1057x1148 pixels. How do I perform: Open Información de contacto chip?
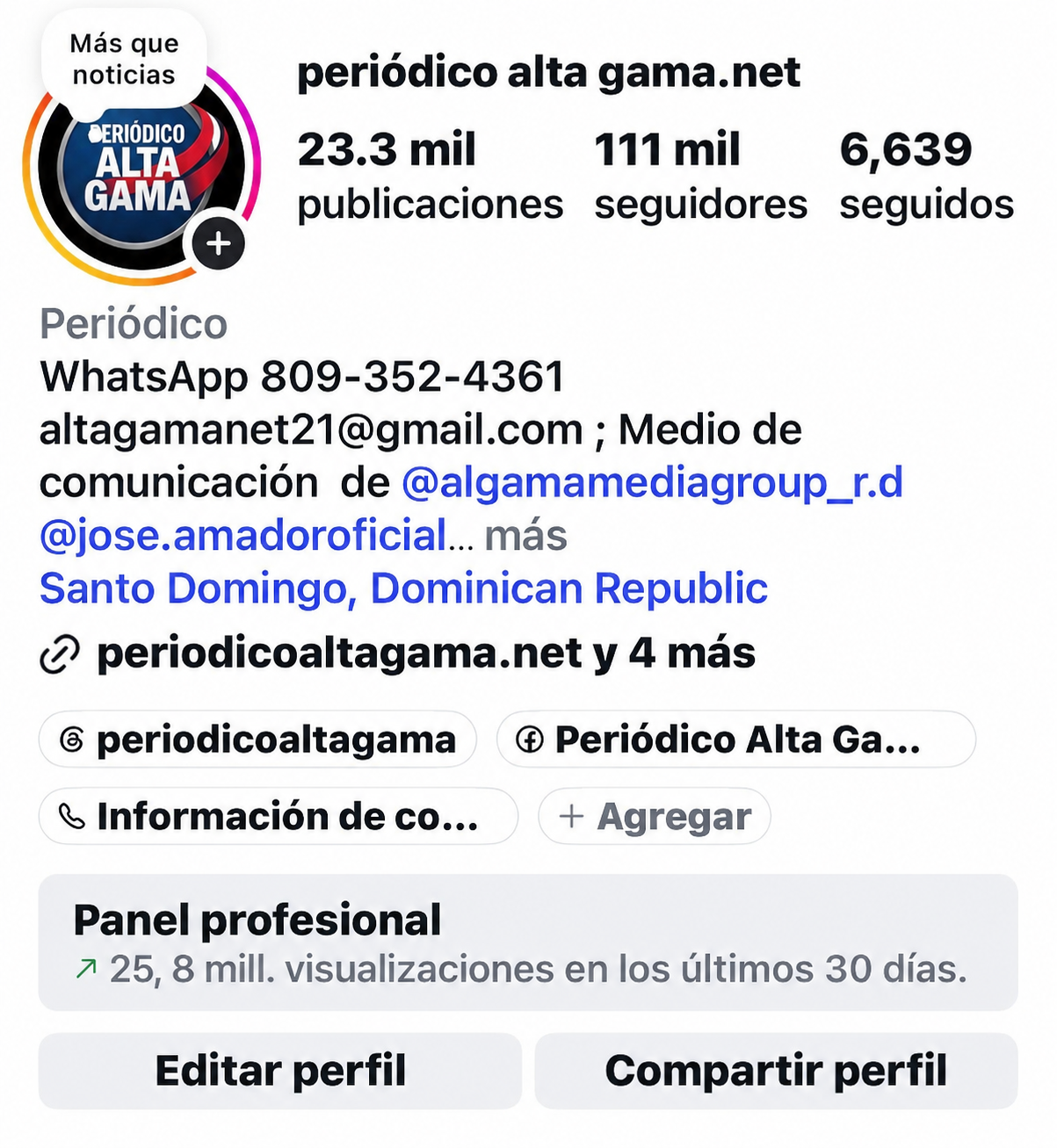point(279,816)
